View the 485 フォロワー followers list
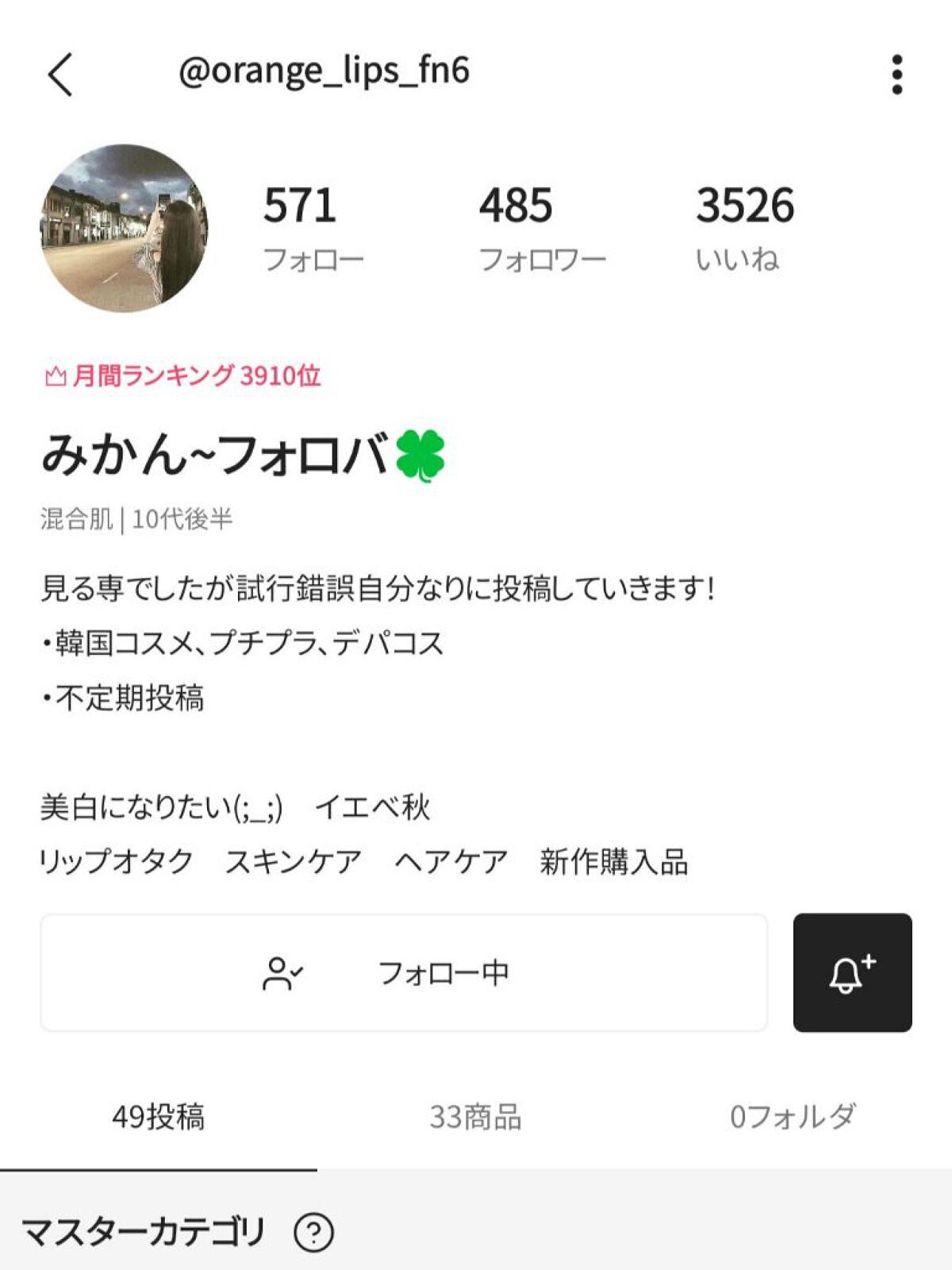 coord(541,227)
